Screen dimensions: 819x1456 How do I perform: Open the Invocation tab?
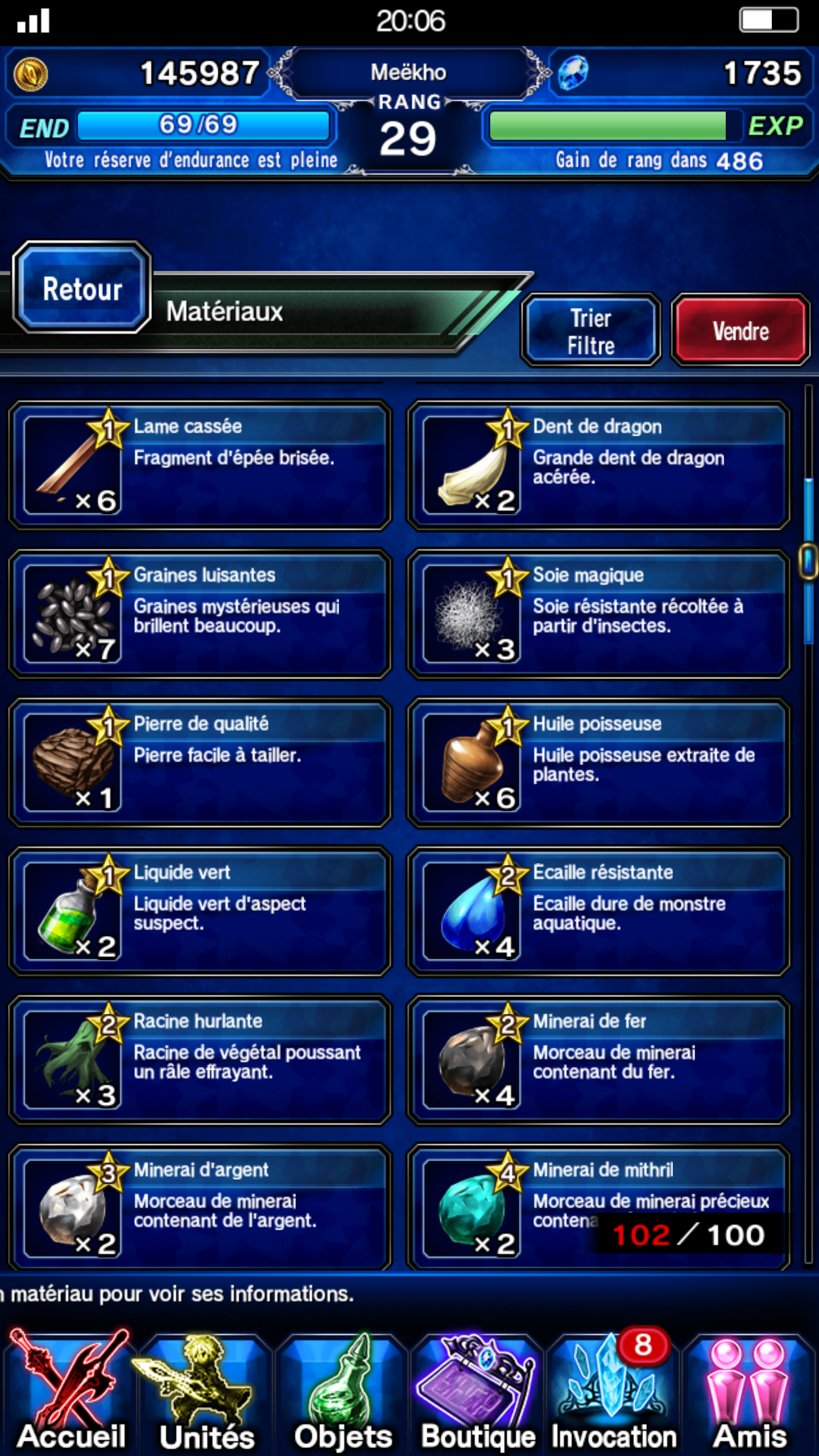tap(613, 1393)
